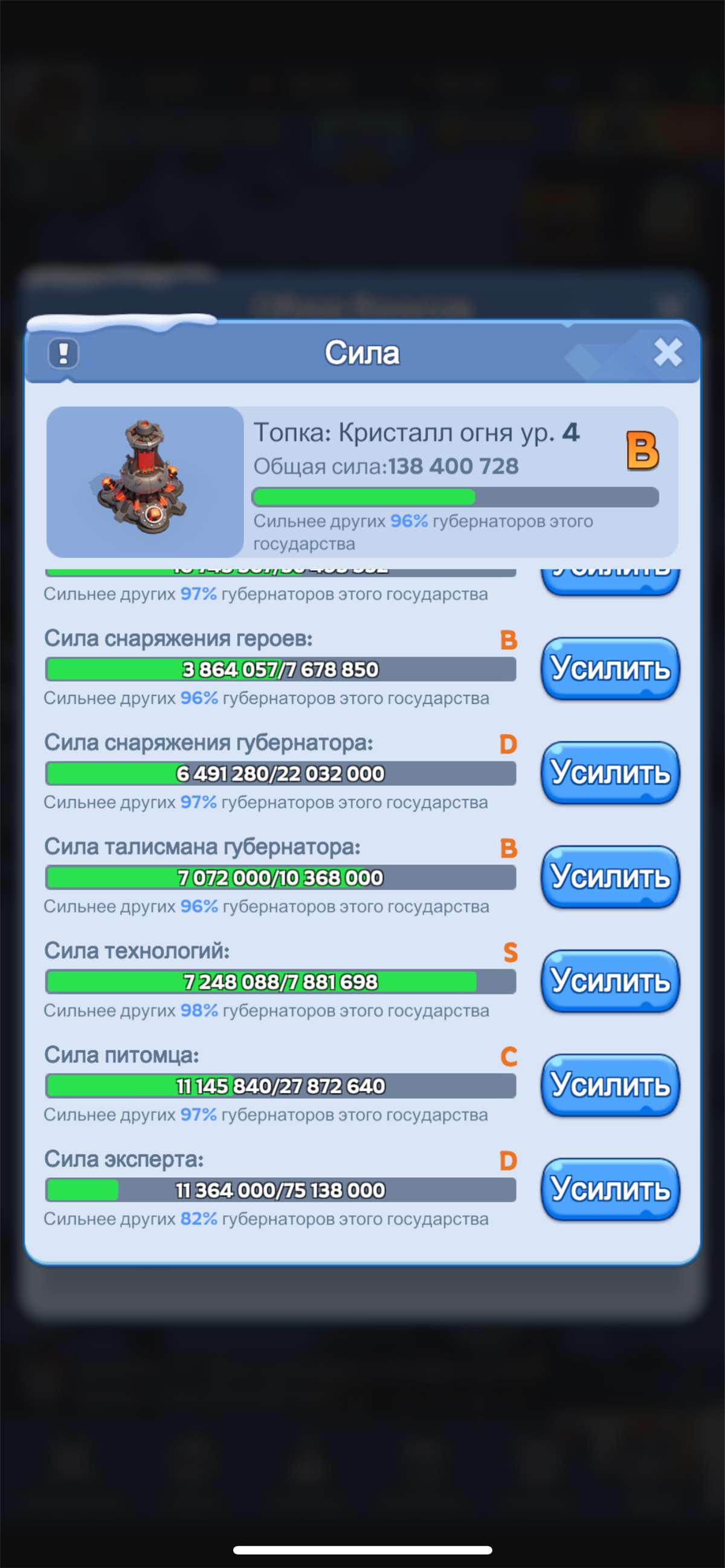The width and height of the screenshot is (725, 1568).
Task: Close the Сила dialog
Action: (667, 352)
